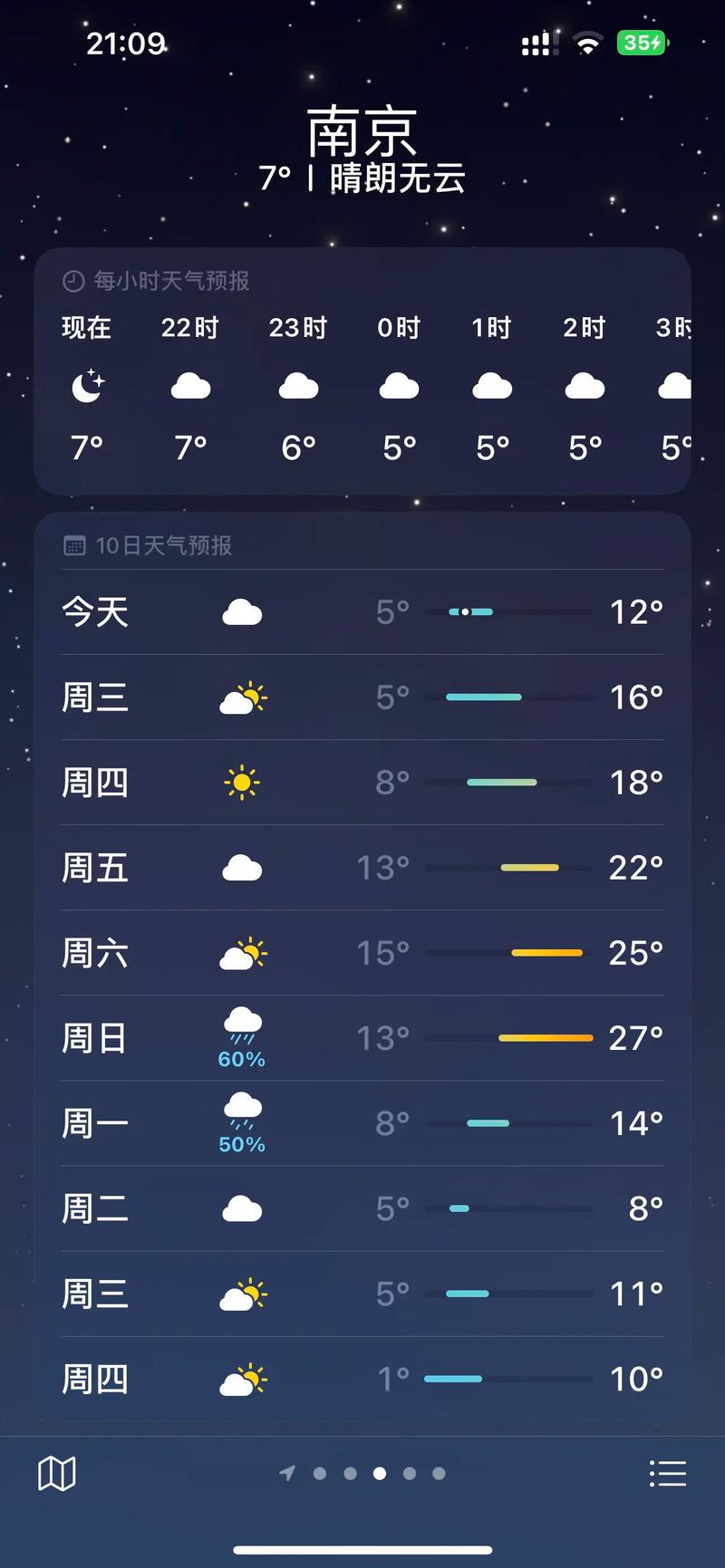Screen dimensions: 725x1568
Task: Tap the cloudy icon for 22时
Action: pyautogui.click(x=189, y=385)
